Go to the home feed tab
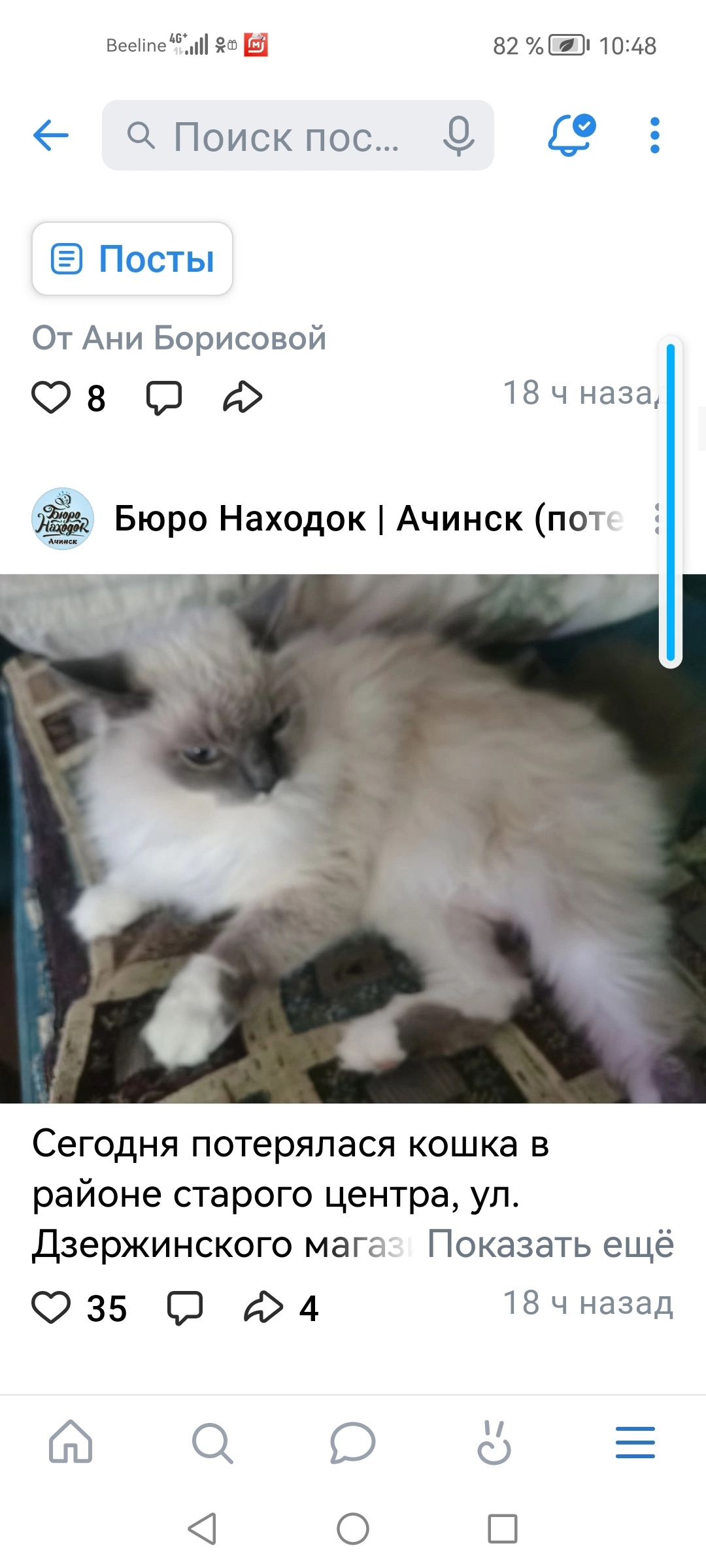 pos(71,1442)
